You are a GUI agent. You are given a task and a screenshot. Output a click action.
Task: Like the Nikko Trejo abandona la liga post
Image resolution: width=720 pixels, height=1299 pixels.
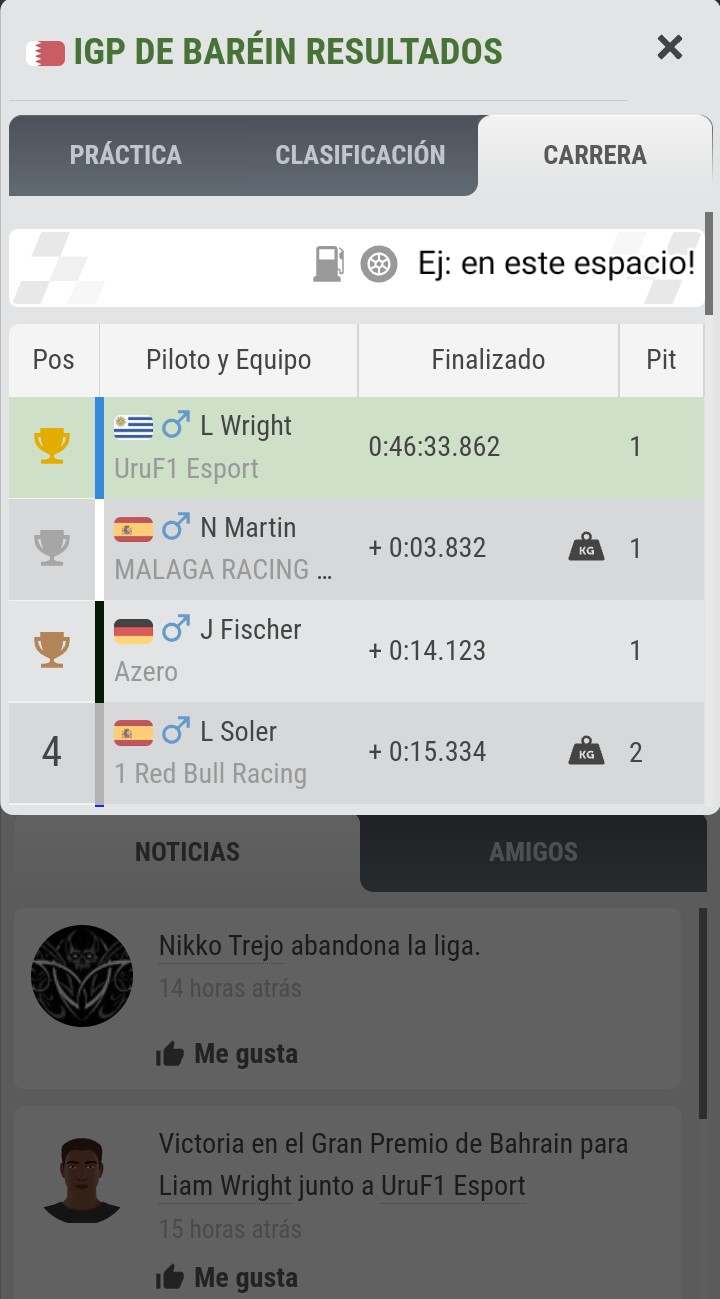point(227,1054)
